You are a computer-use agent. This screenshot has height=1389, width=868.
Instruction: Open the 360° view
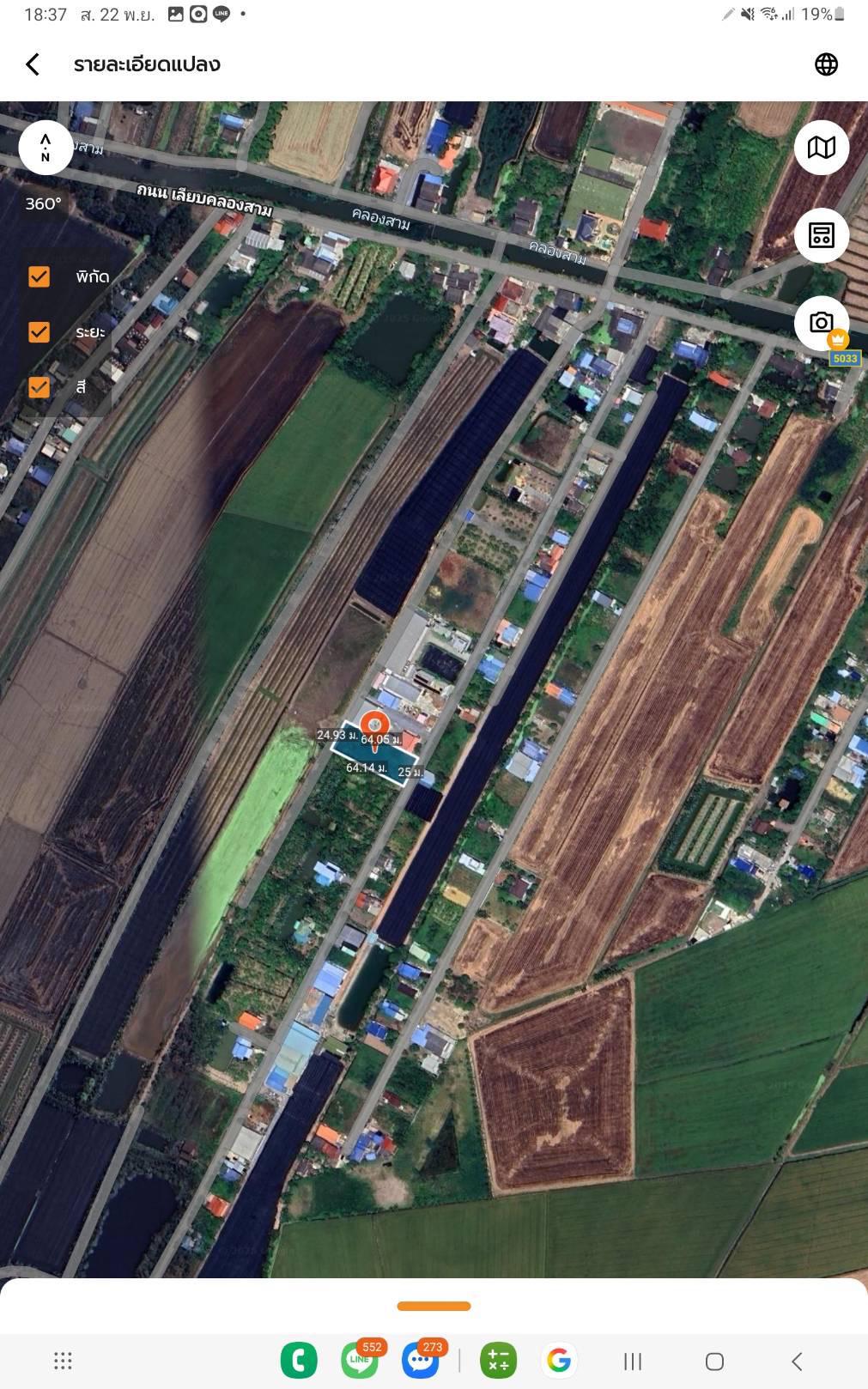[x=44, y=204]
